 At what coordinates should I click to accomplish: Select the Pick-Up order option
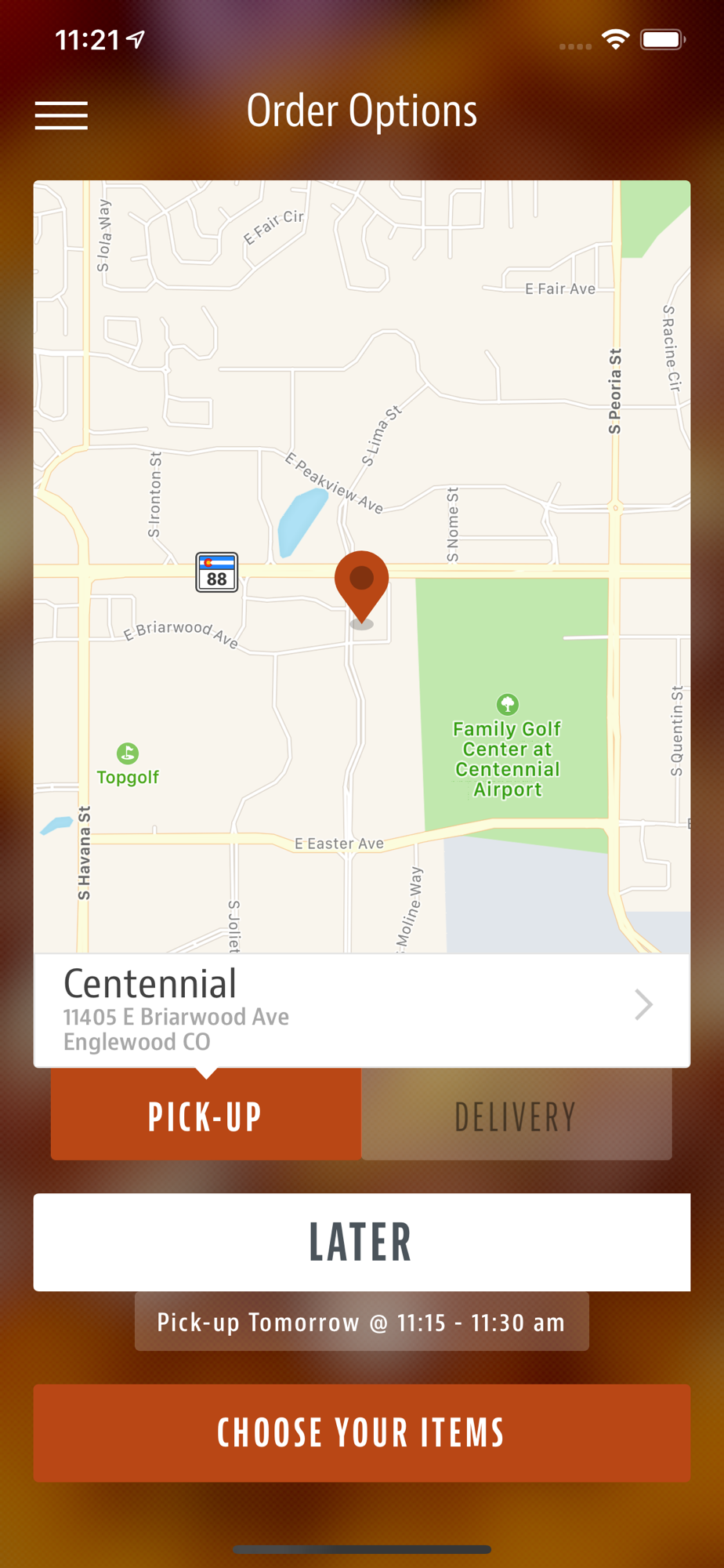pos(206,1115)
